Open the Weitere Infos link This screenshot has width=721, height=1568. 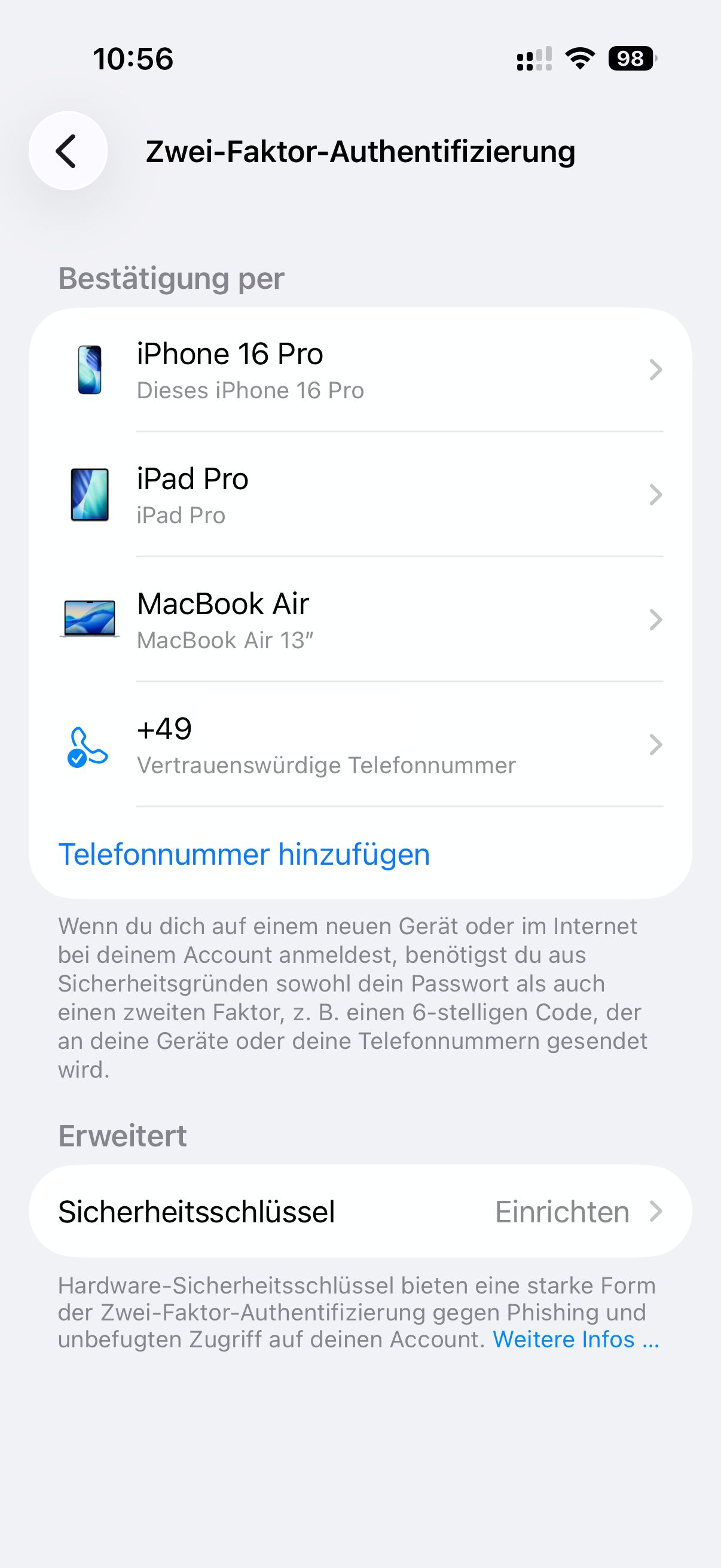tap(575, 1339)
